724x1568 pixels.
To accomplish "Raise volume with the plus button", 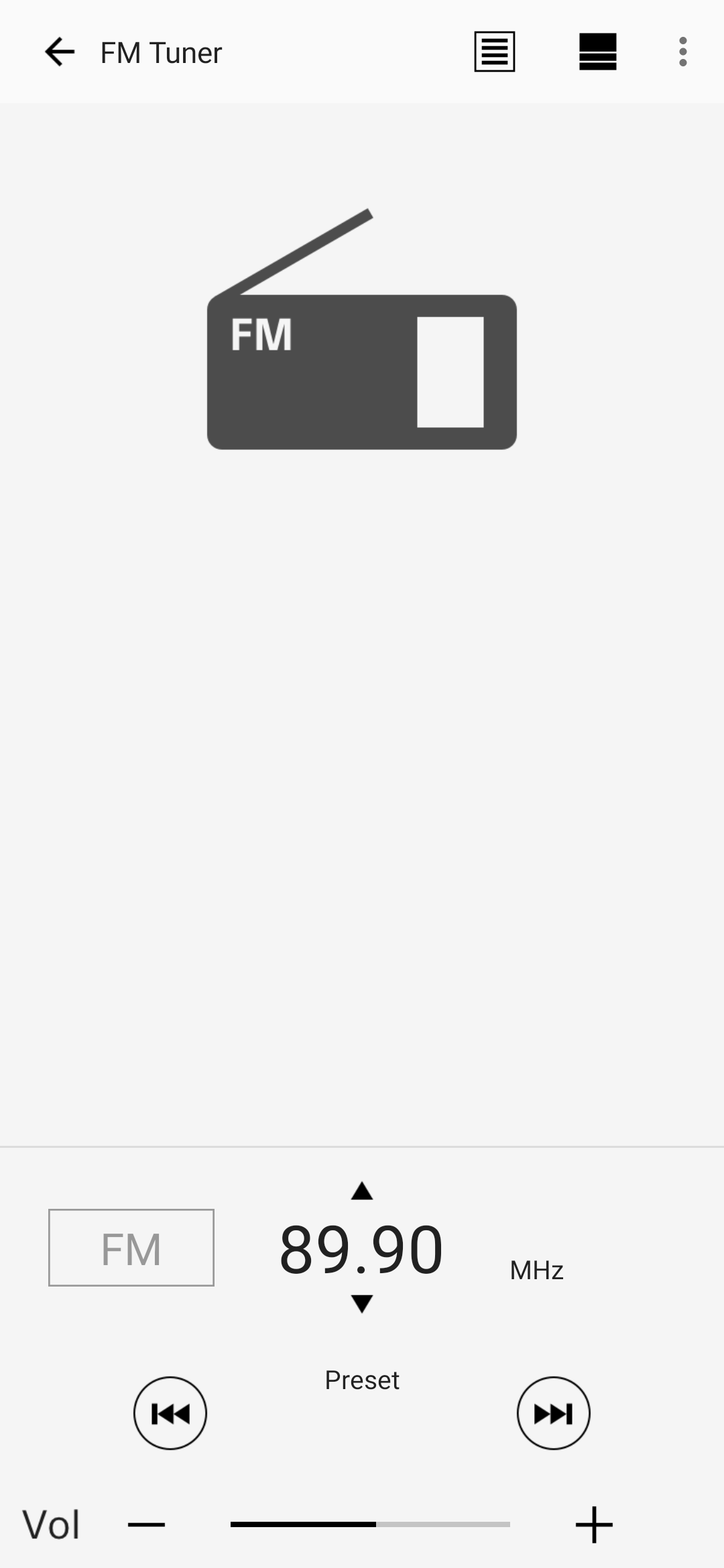I will pyautogui.click(x=594, y=1524).
